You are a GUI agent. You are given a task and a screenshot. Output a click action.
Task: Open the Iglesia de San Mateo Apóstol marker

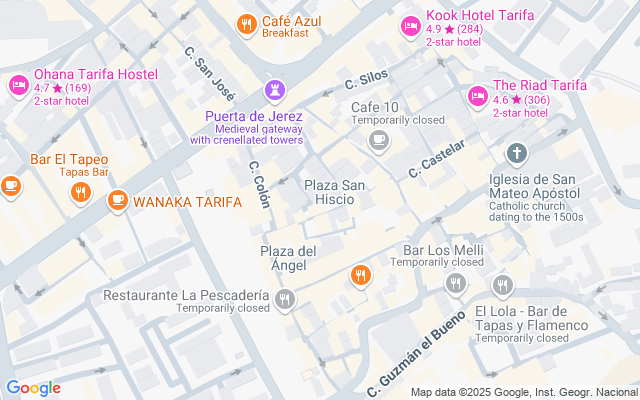(516, 153)
